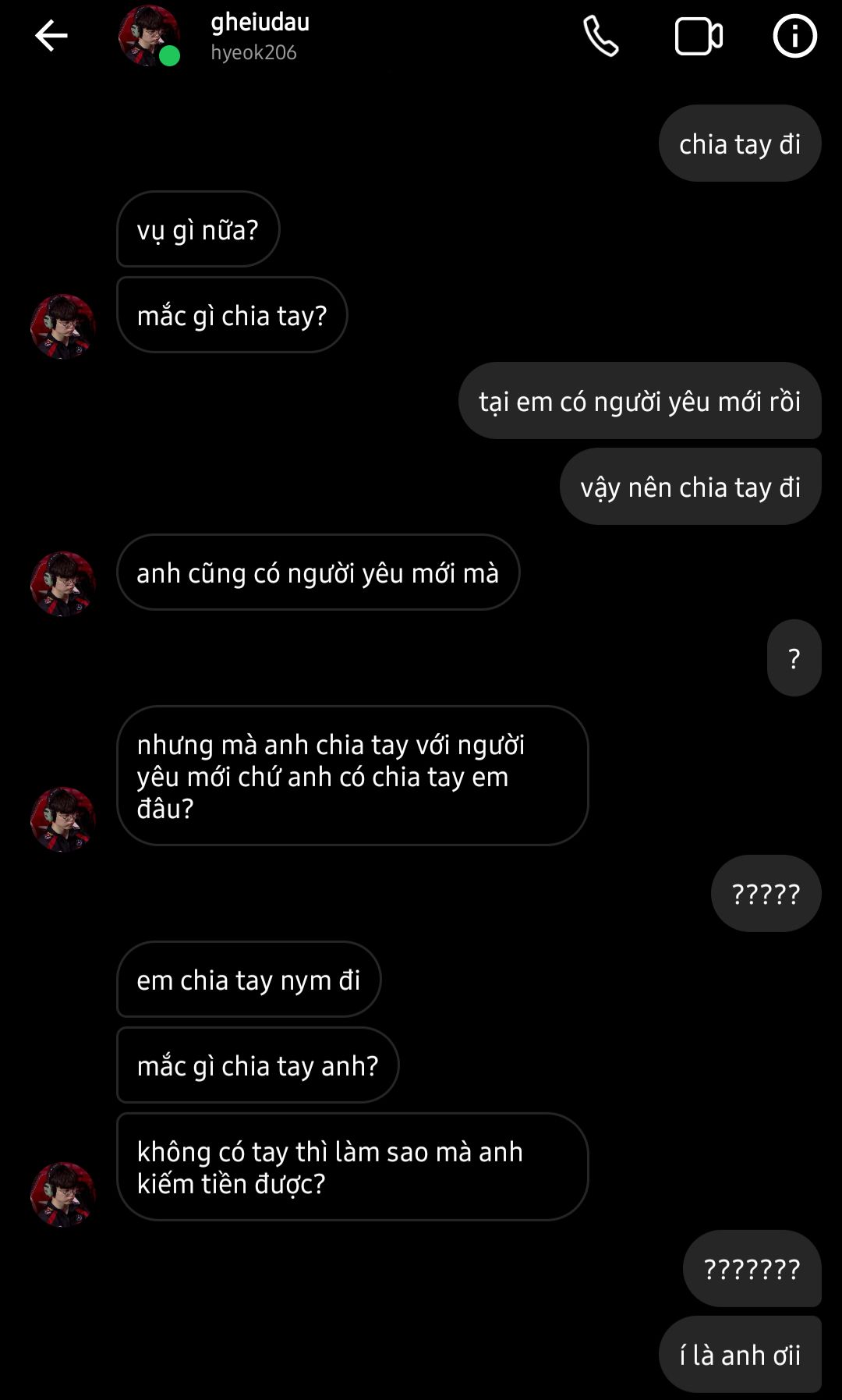Viewport: 842px width, 1400px height.
Task: Start a video call with gheiudau
Action: [x=698, y=36]
